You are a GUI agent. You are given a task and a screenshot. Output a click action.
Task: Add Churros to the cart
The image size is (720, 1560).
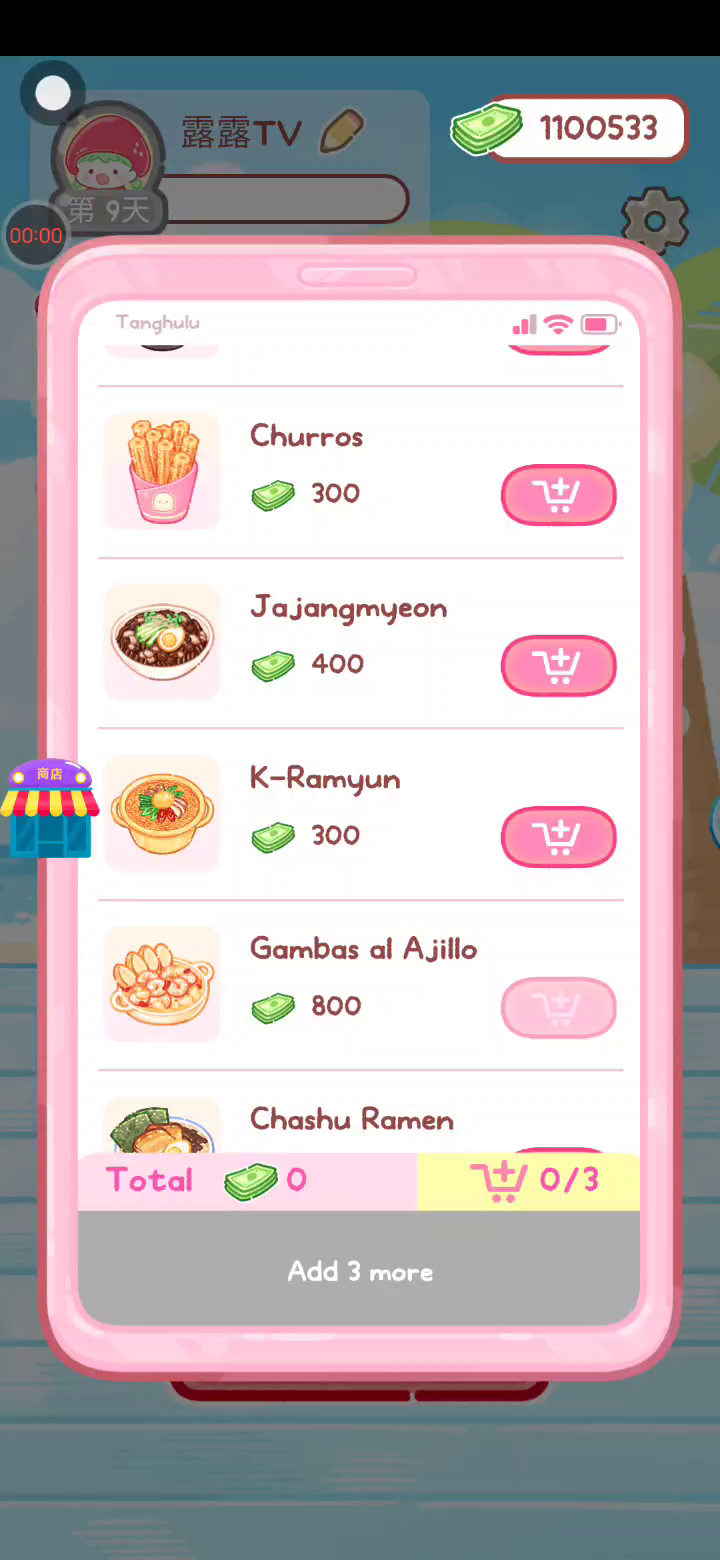point(558,495)
